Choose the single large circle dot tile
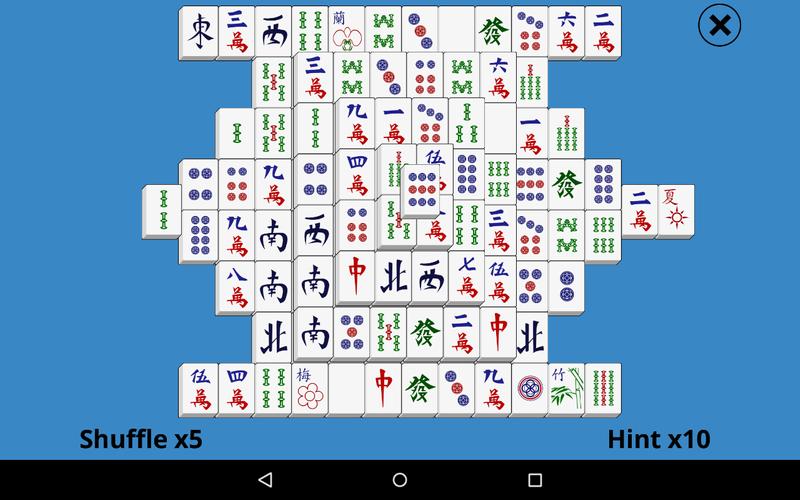 530,389
